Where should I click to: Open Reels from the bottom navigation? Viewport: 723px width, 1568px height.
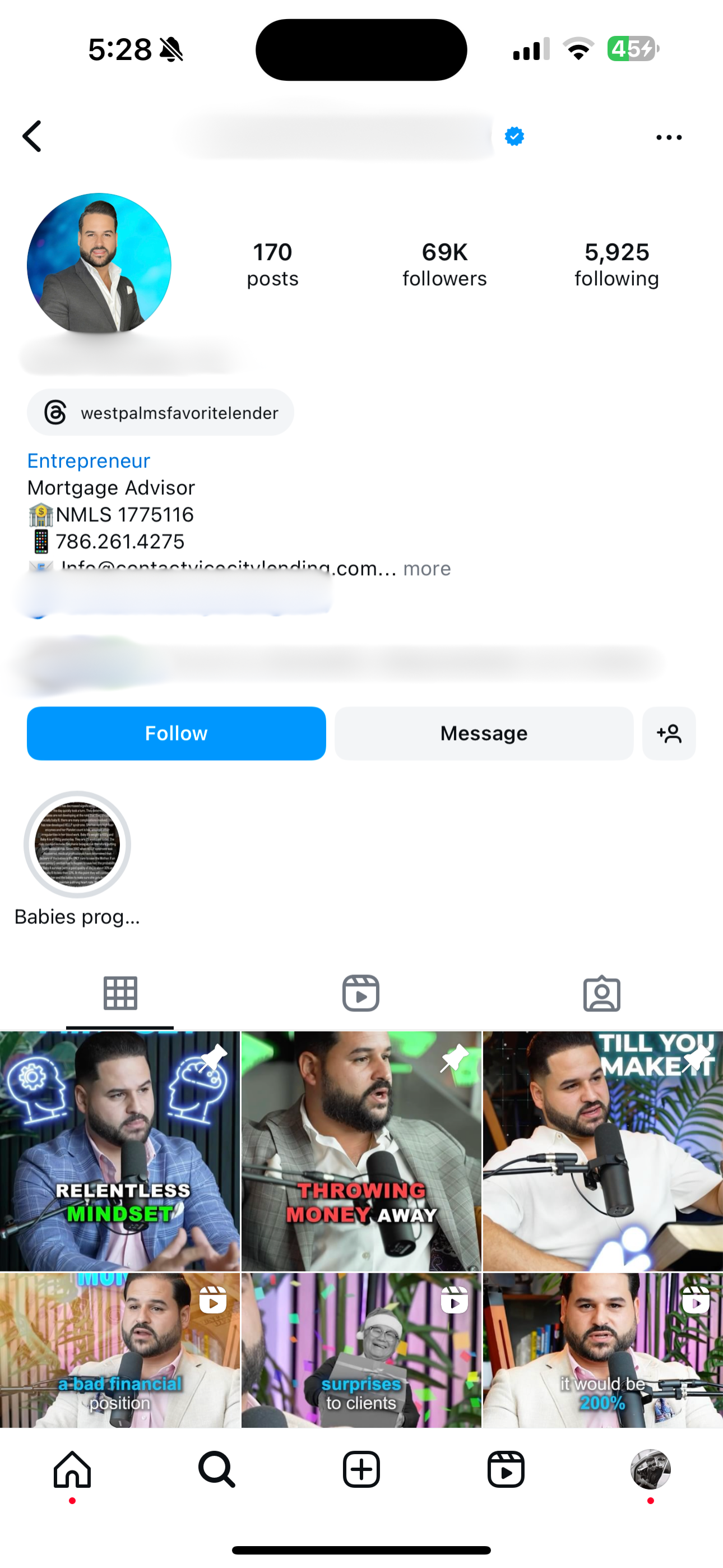(506, 1469)
